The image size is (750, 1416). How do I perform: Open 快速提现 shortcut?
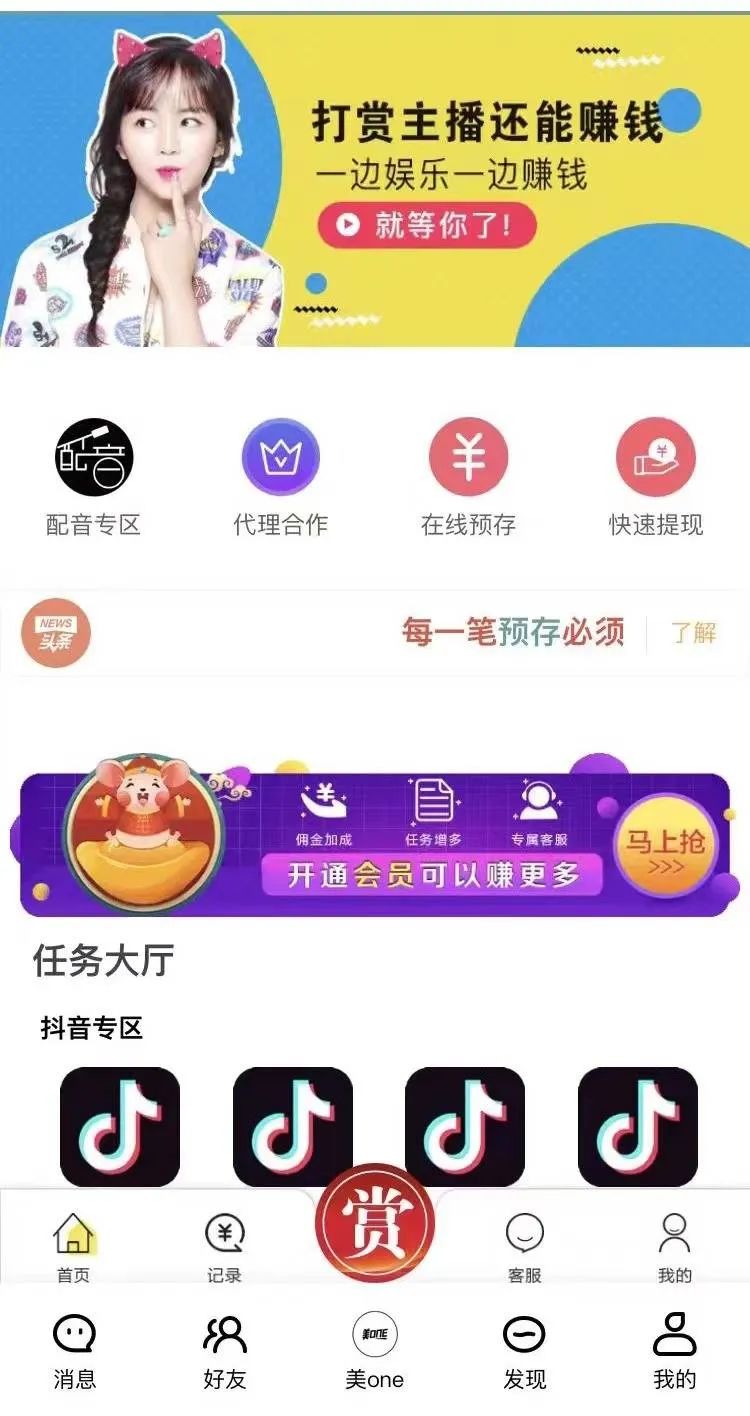coord(656,477)
